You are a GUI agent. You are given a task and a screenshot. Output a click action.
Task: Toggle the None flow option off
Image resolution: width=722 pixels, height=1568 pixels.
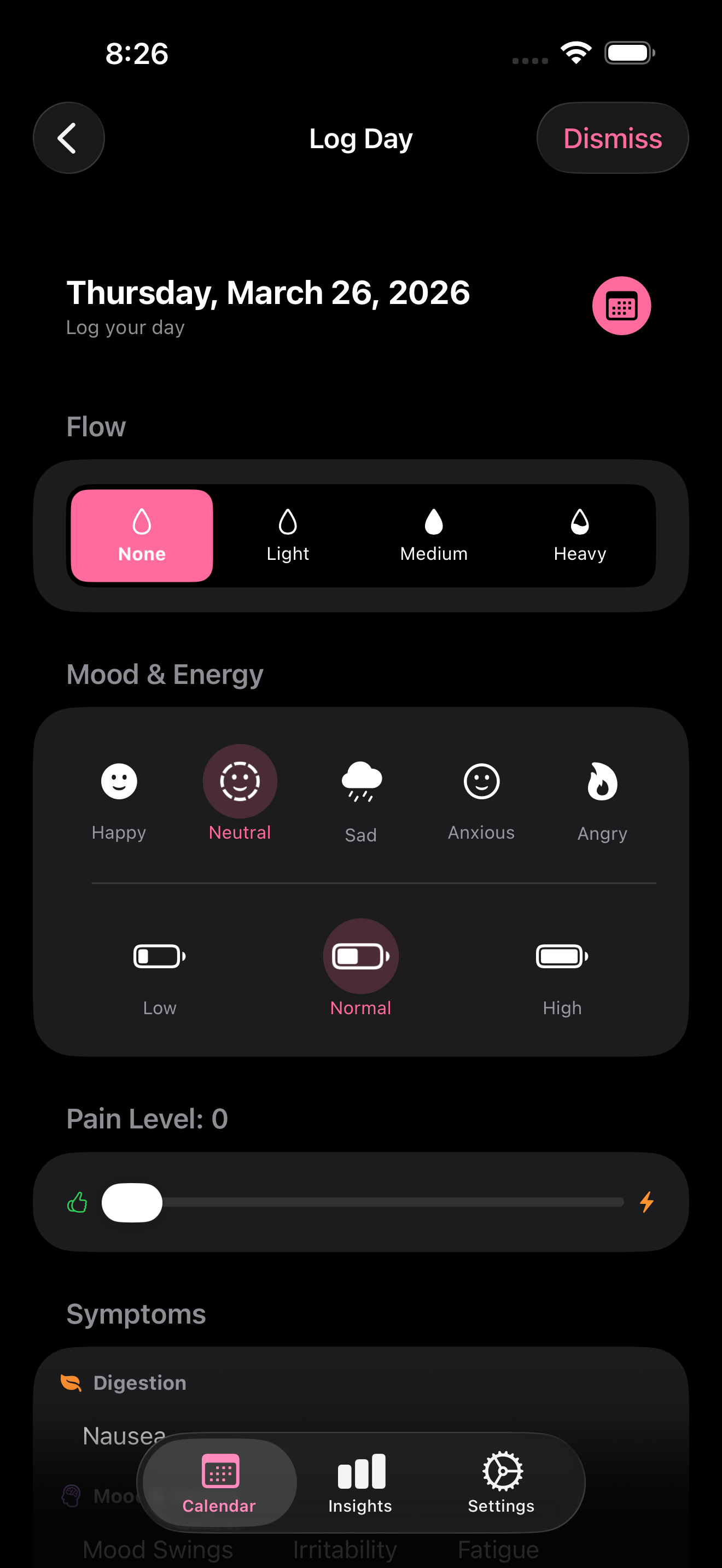tap(142, 535)
